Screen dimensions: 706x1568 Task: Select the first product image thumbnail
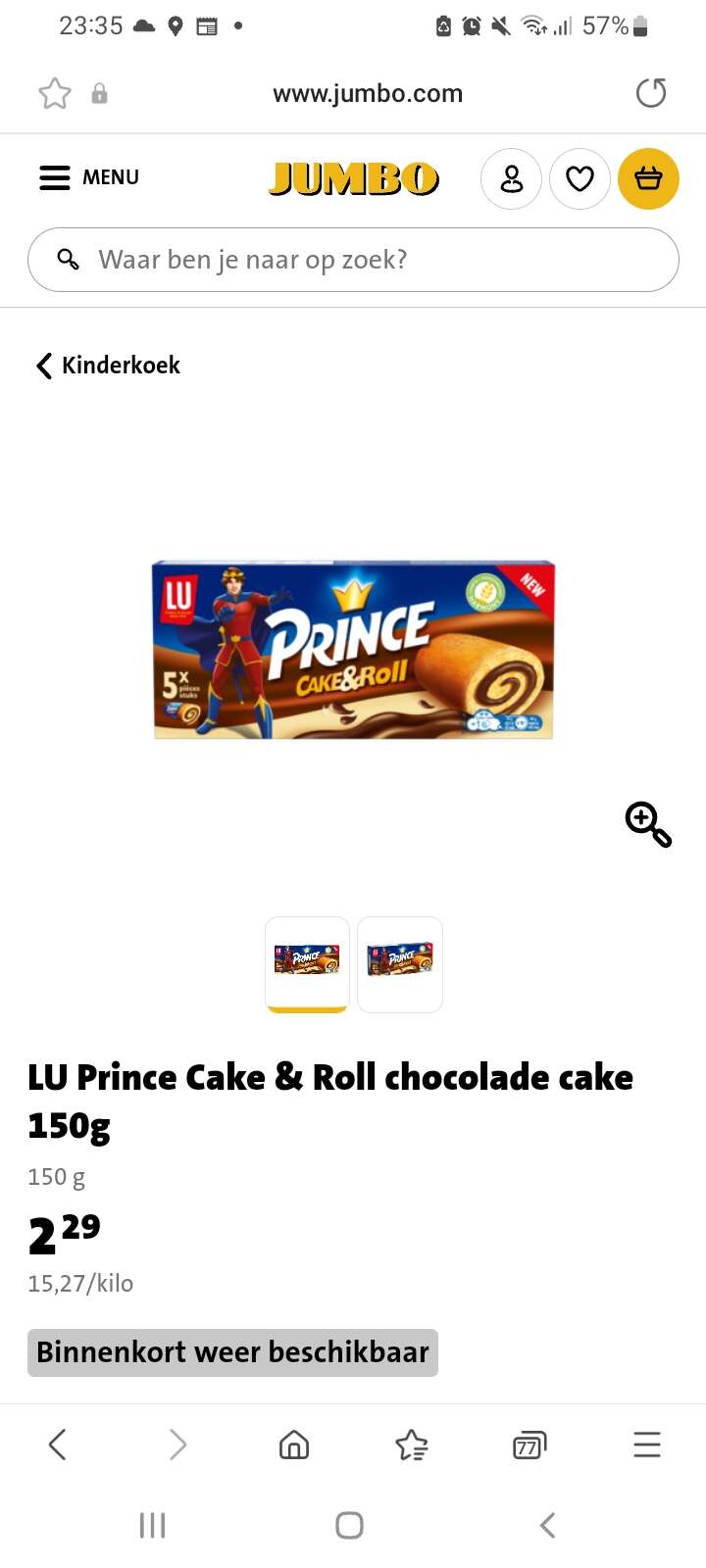coord(307,964)
